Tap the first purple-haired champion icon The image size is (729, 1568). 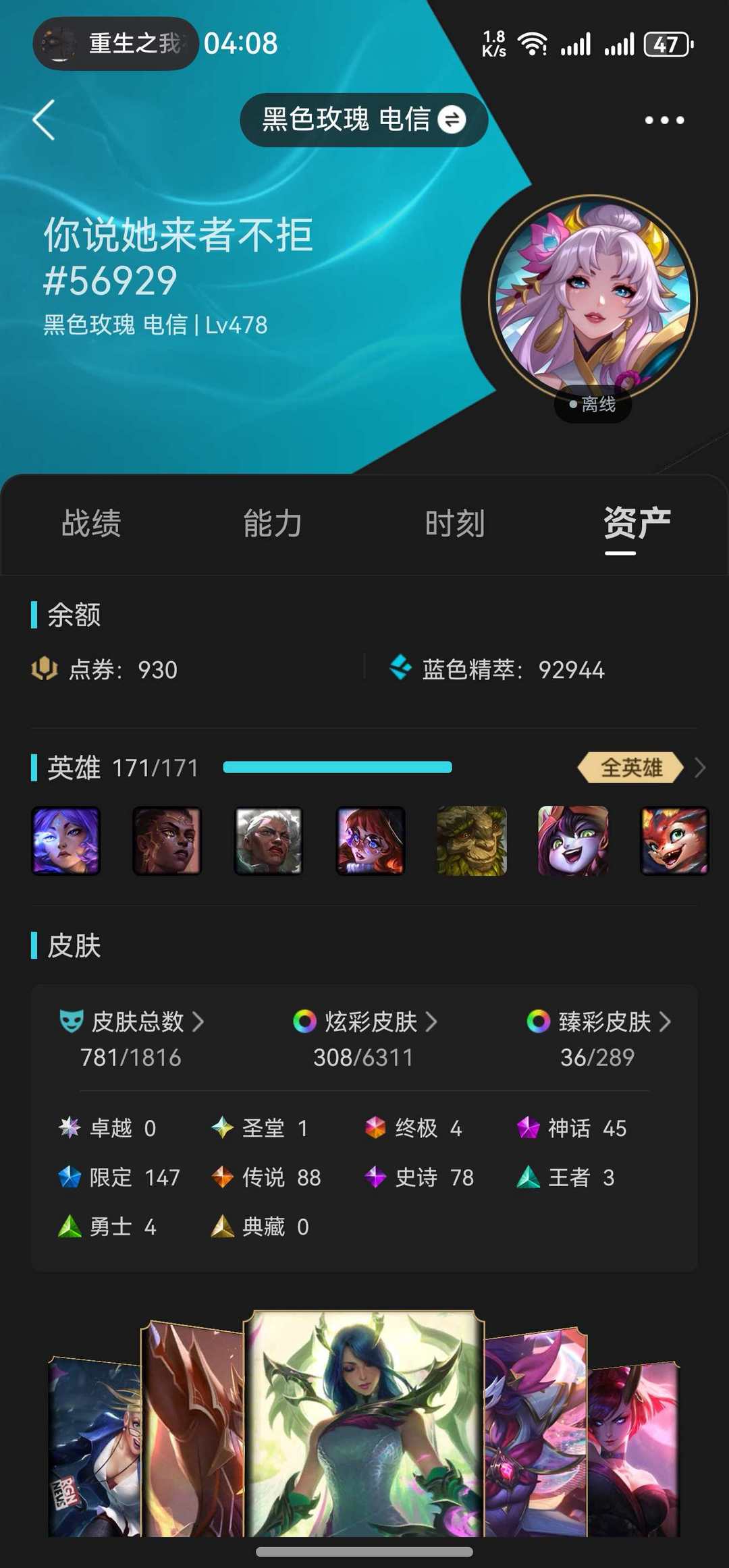click(65, 841)
